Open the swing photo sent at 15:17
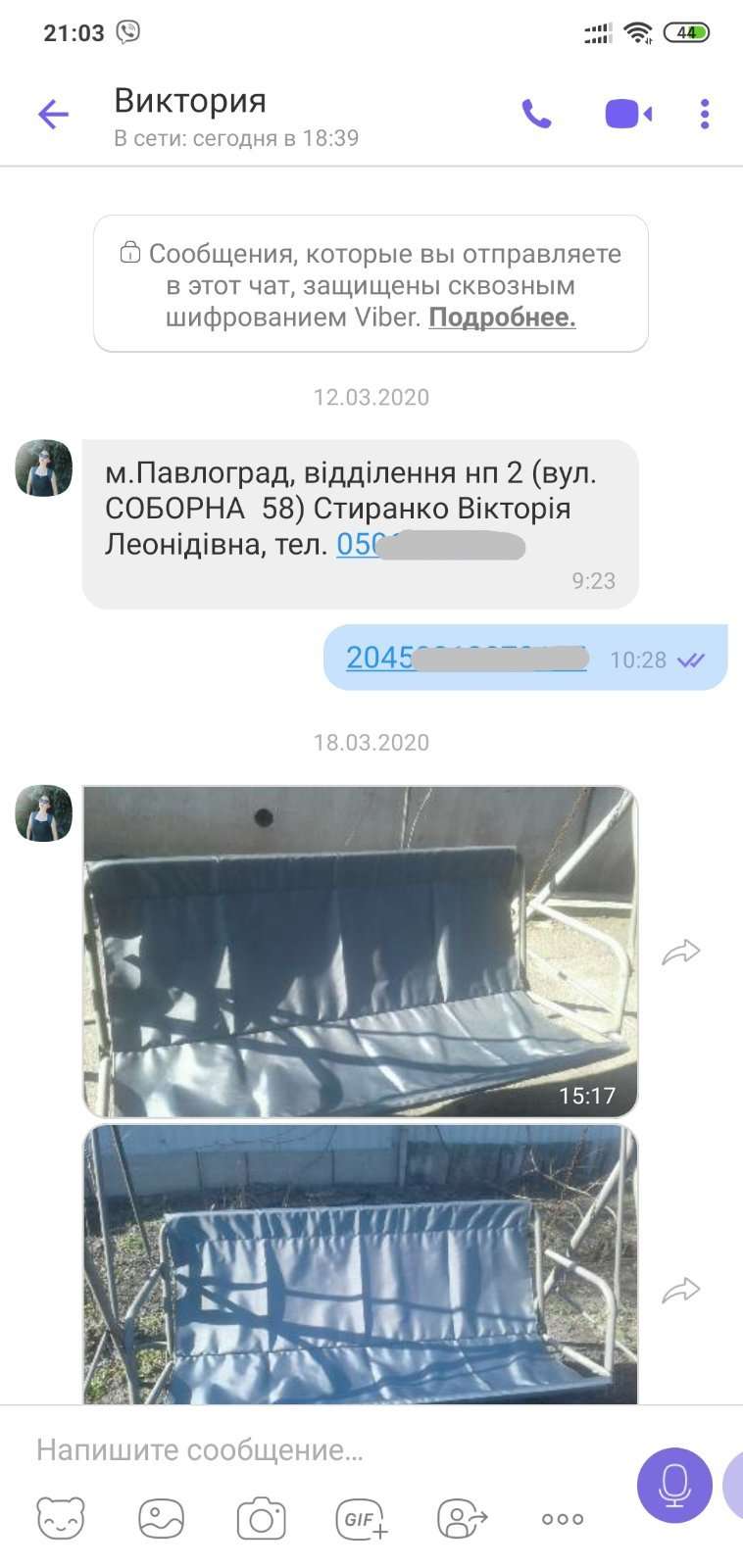This screenshot has width=743, height=1568. click(360, 951)
